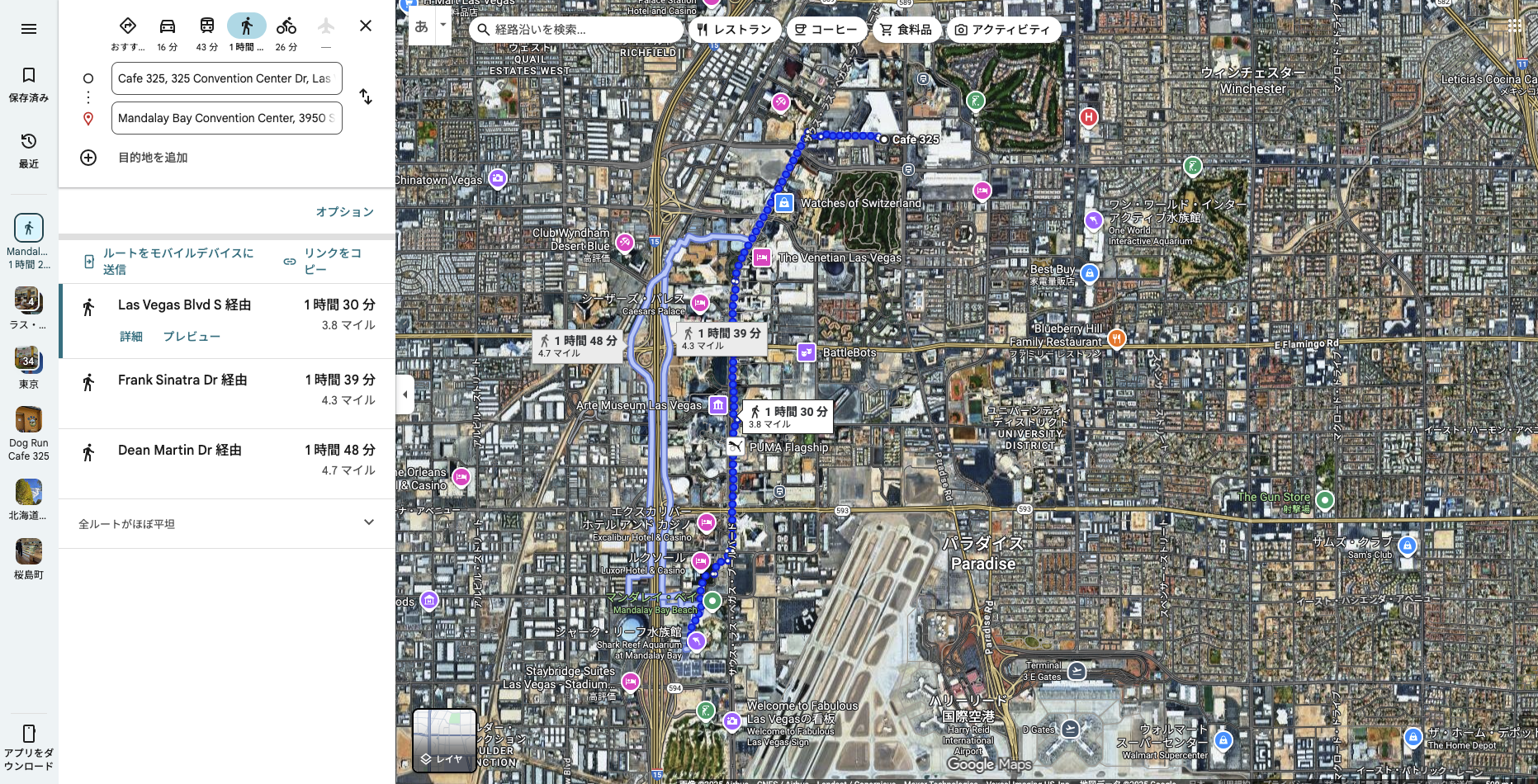This screenshot has height=784, width=1538.
Task: Swap starting point and destination
Action: pyautogui.click(x=366, y=97)
